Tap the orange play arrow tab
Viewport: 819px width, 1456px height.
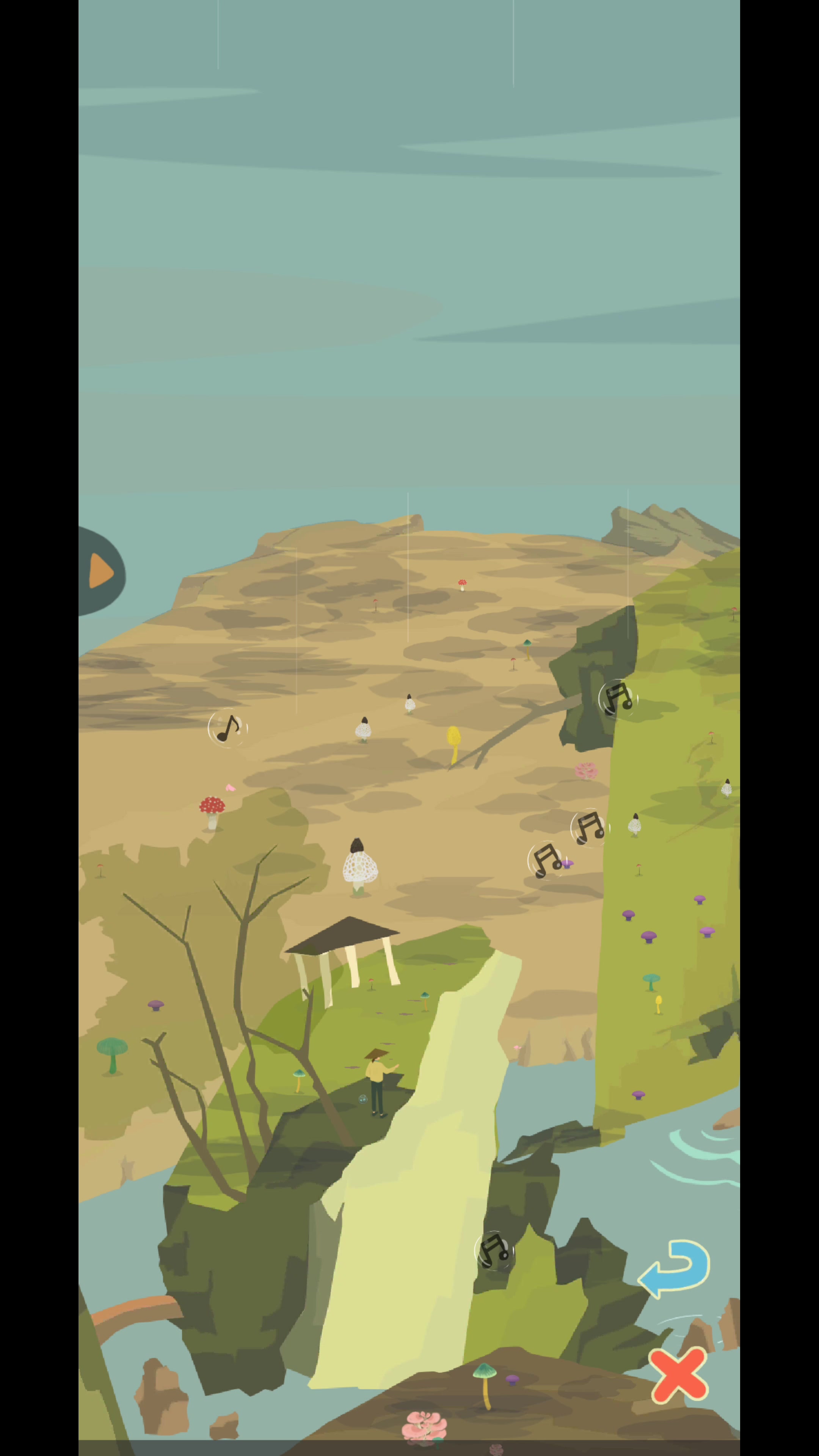pyautogui.click(x=101, y=571)
